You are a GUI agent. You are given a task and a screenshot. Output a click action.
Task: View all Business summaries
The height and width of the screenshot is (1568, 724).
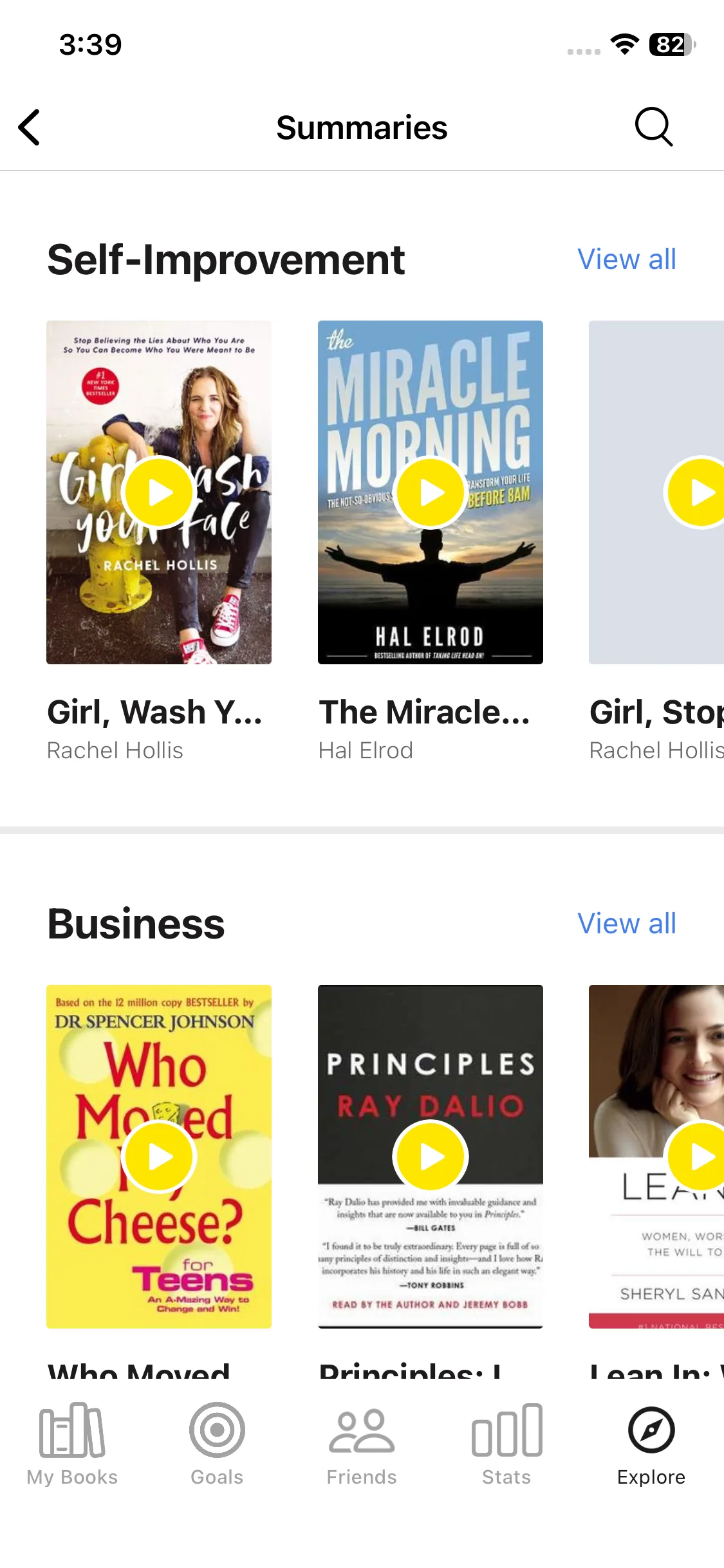626,924
